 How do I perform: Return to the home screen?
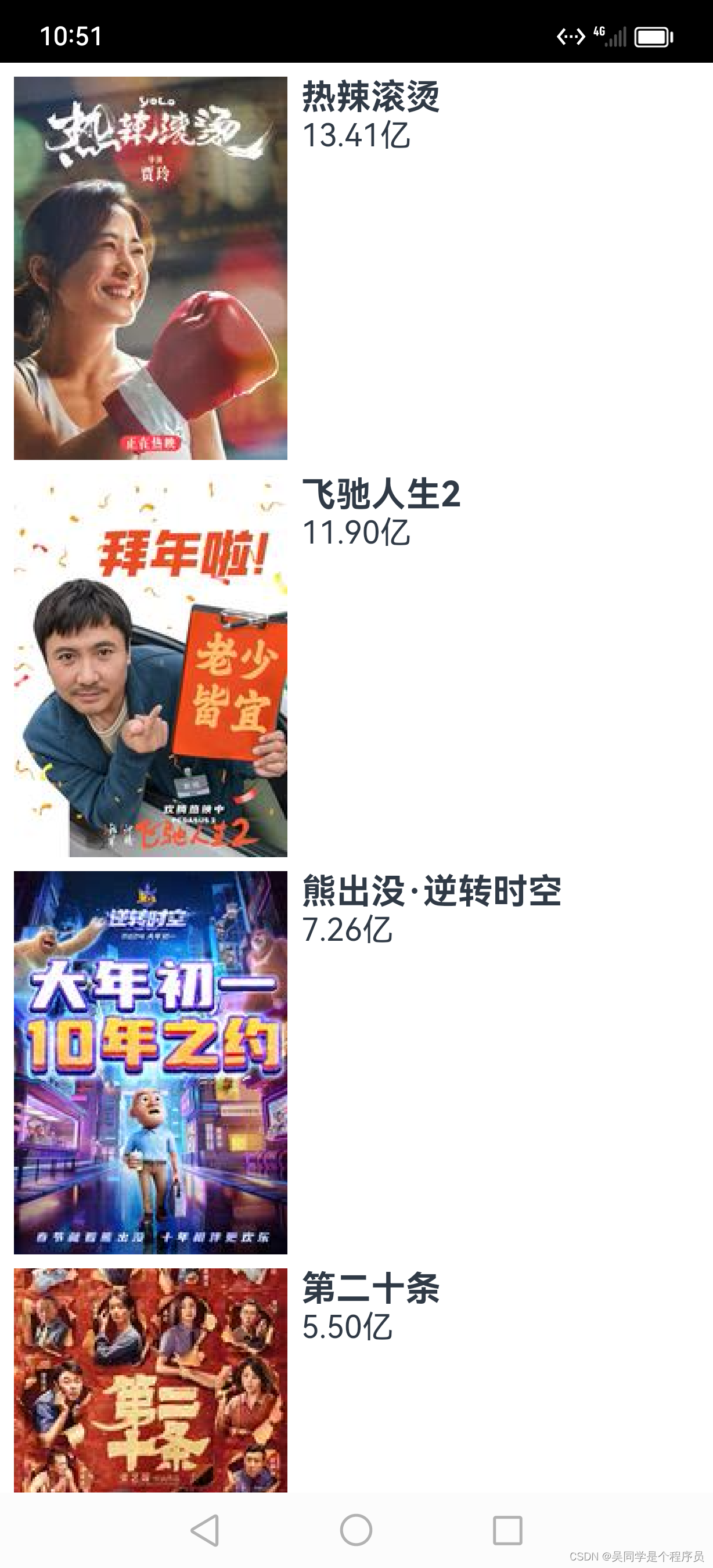pyautogui.click(x=356, y=1530)
